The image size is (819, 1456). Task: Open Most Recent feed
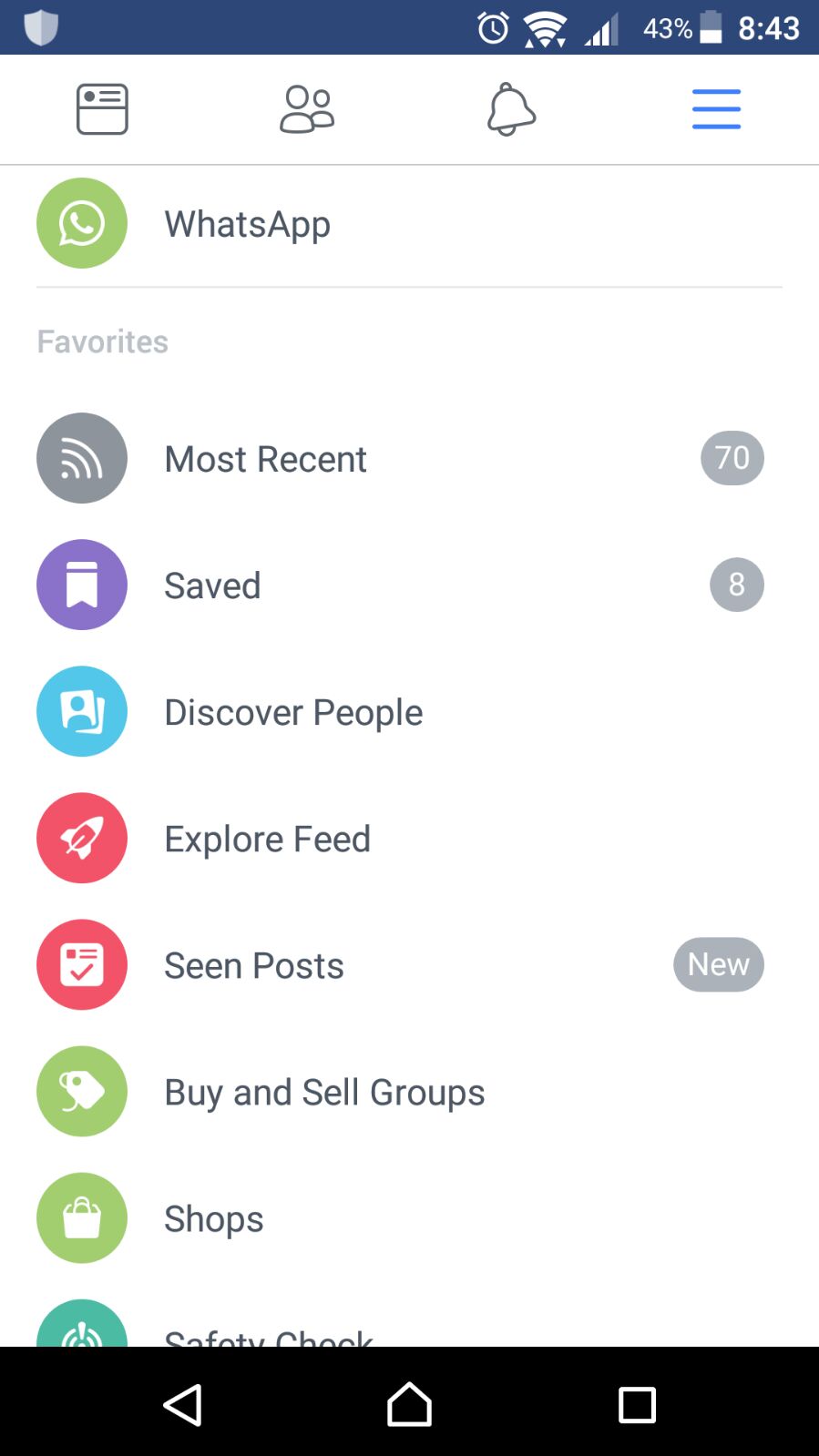(x=409, y=458)
